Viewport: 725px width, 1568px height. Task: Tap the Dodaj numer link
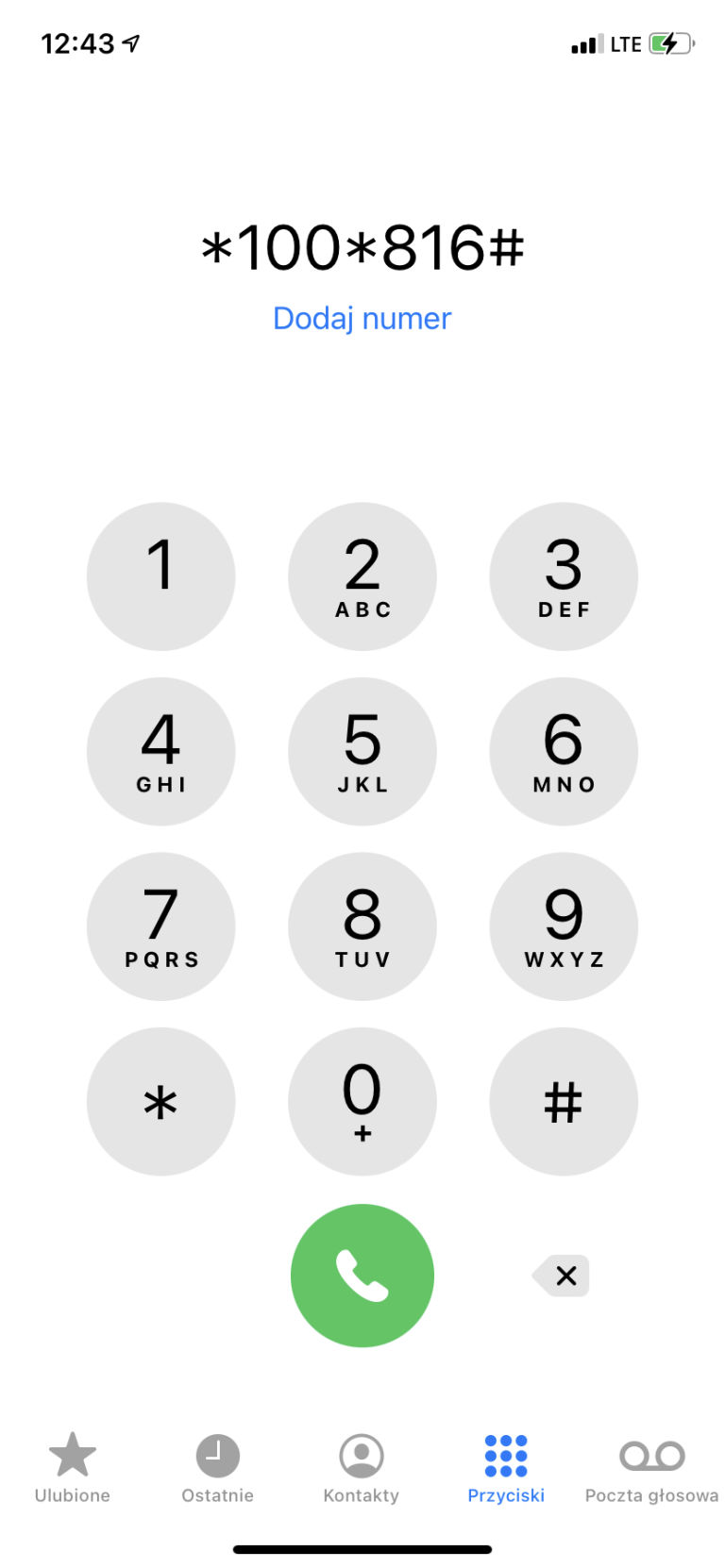pos(362,319)
